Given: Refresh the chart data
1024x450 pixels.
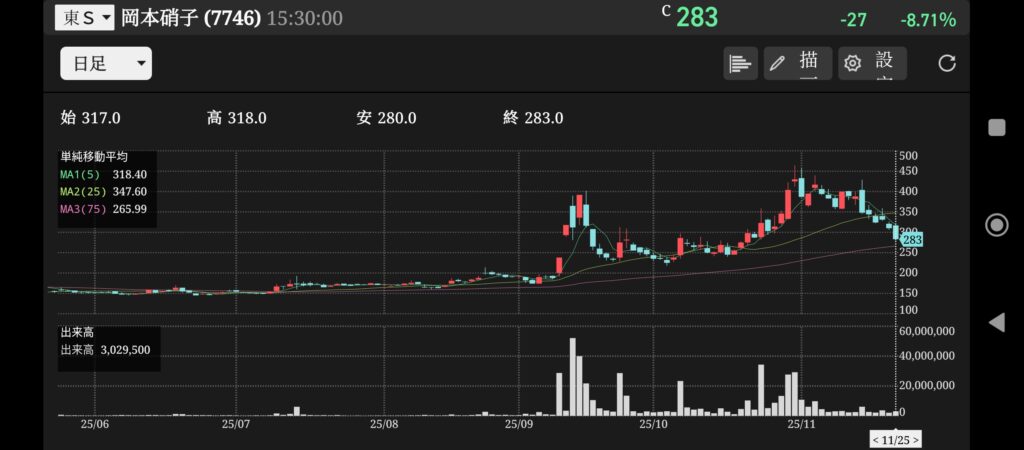Looking at the screenshot, I should (946, 63).
